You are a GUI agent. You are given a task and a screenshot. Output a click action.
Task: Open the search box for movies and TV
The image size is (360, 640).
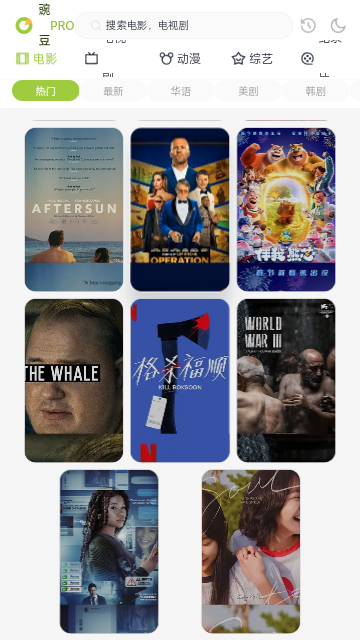click(x=183, y=25)
